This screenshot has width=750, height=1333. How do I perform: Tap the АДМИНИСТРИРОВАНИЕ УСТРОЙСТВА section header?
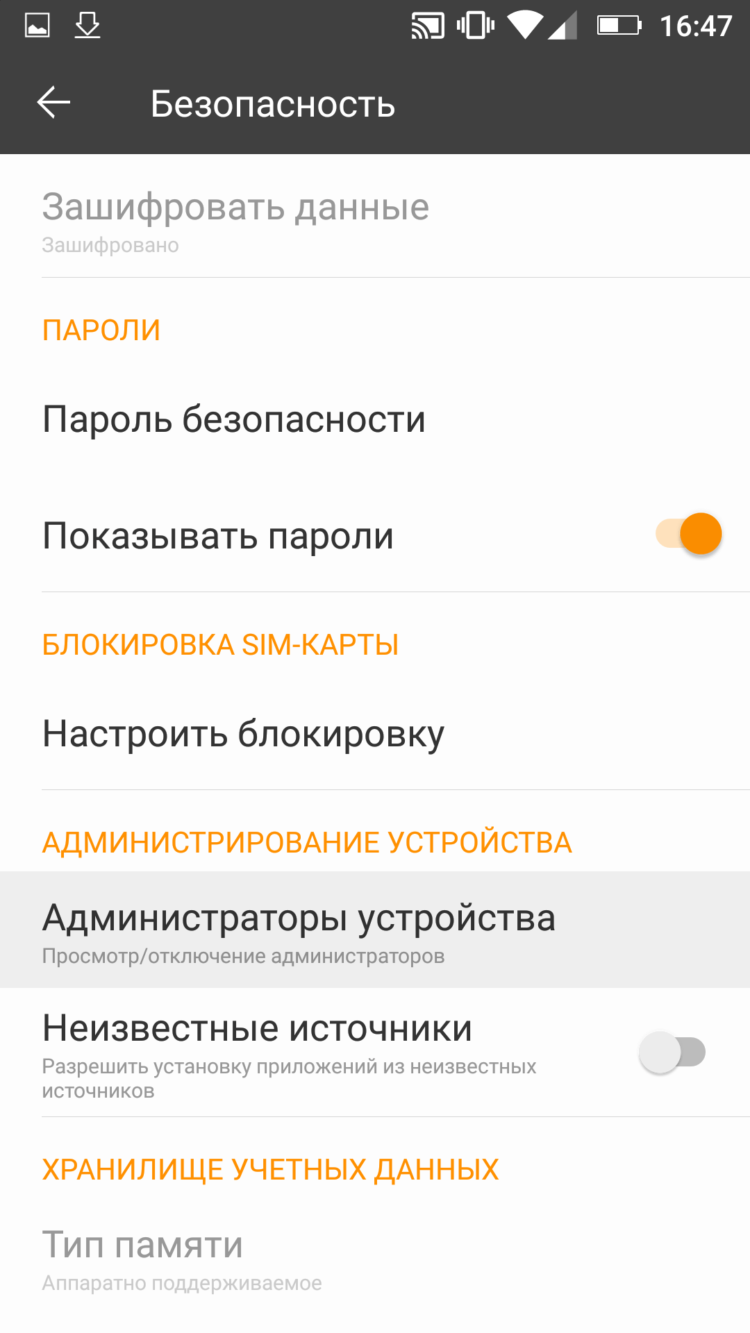pyautogui.click(x=306, y=843)
